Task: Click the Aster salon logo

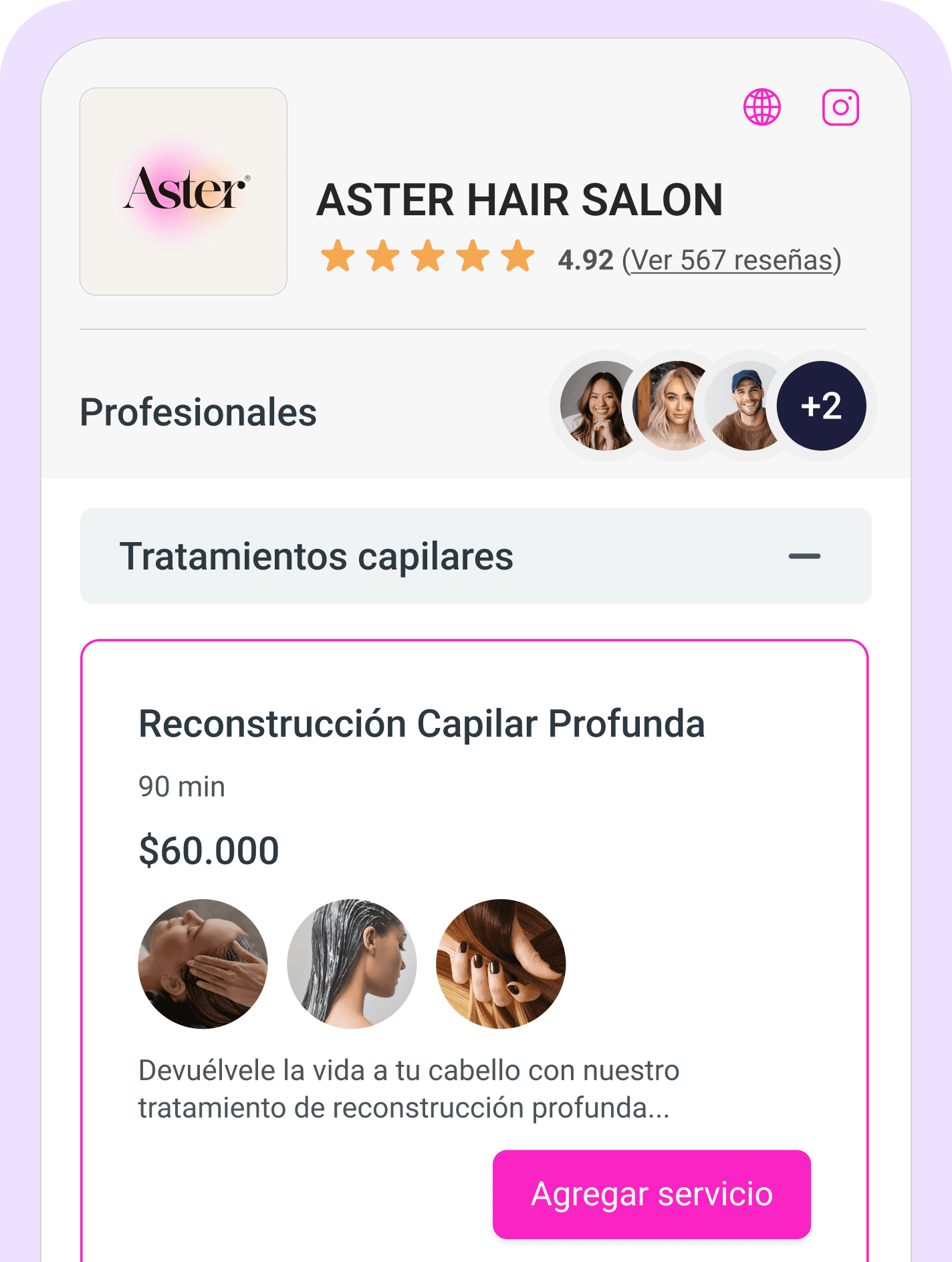Action: pos(183,191)
